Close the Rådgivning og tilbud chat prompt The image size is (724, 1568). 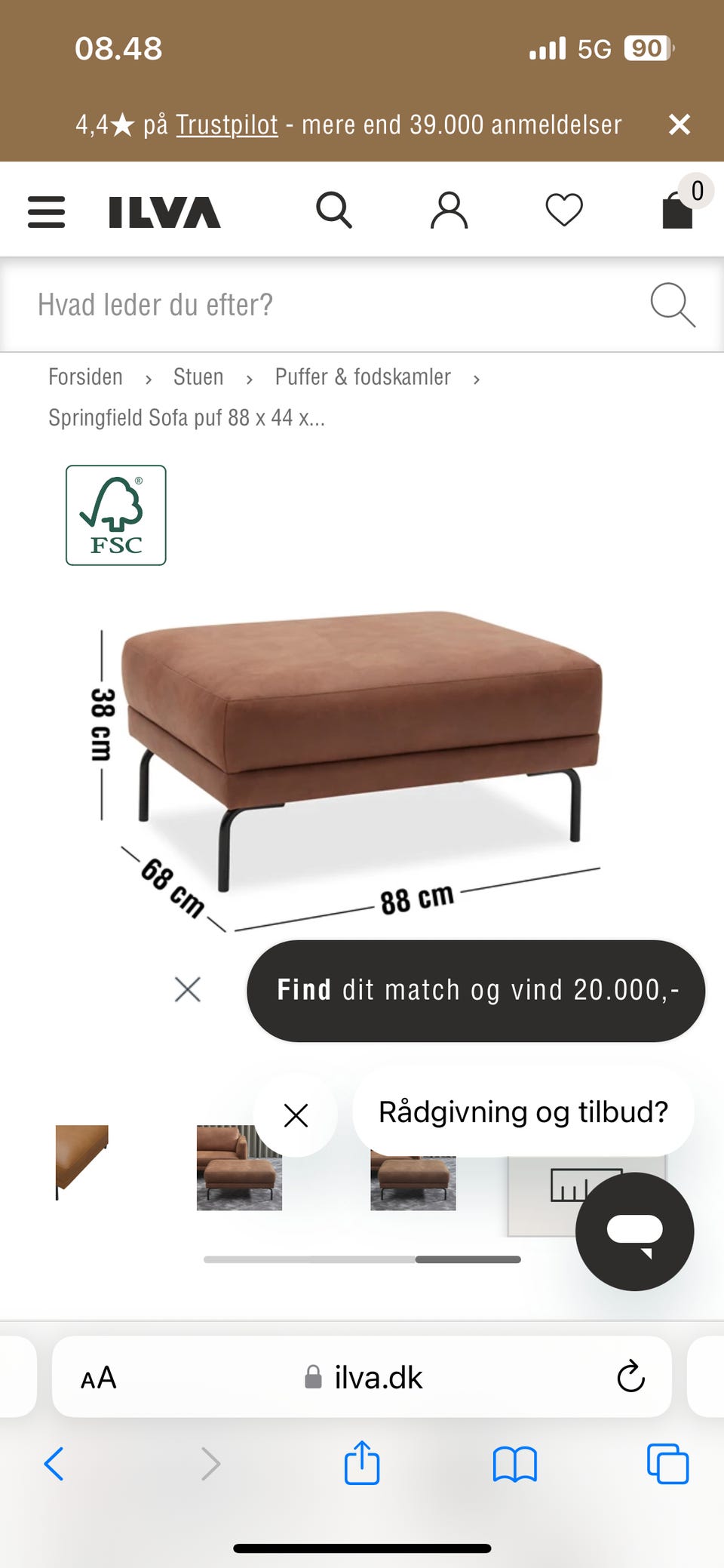point(296,1114)
